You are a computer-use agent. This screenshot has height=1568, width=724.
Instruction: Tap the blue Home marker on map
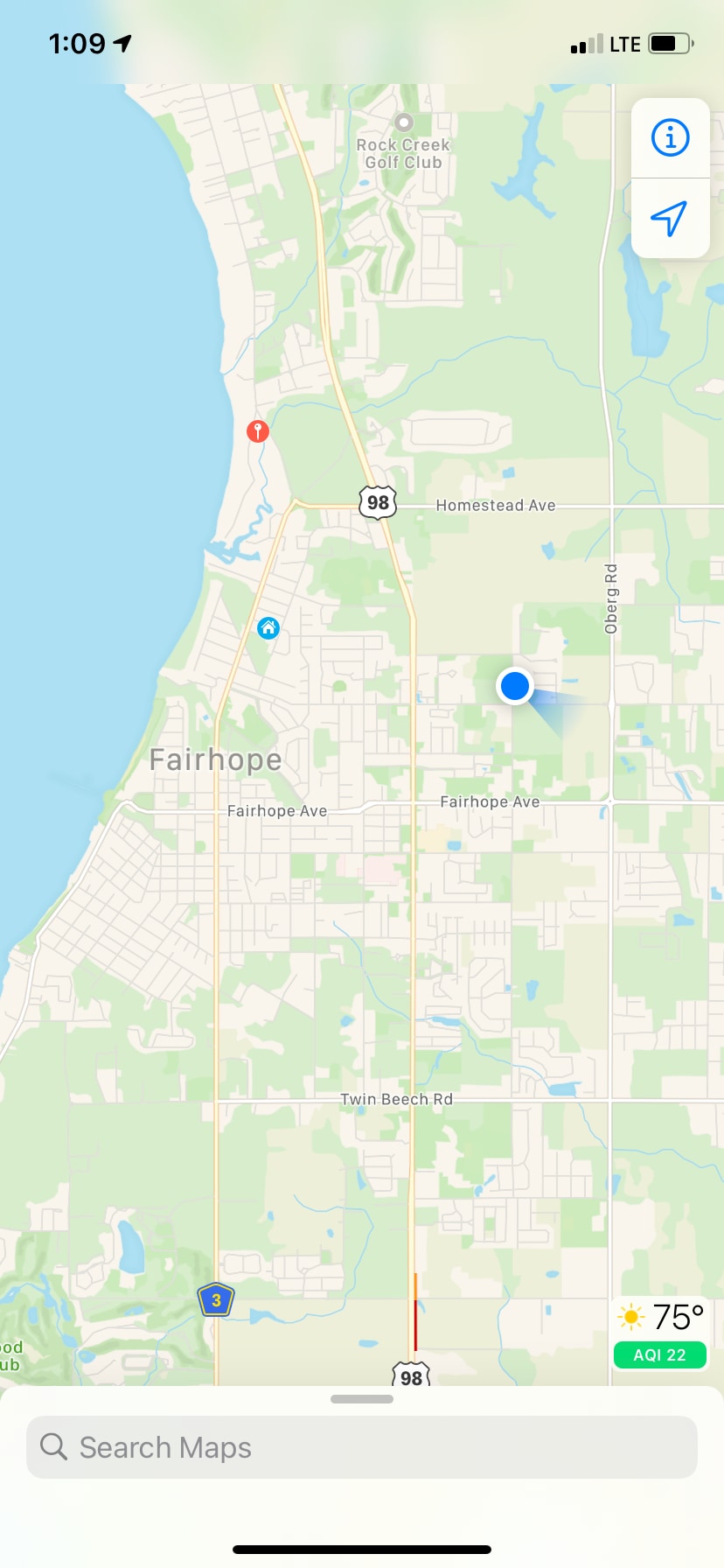pos(268,627)
